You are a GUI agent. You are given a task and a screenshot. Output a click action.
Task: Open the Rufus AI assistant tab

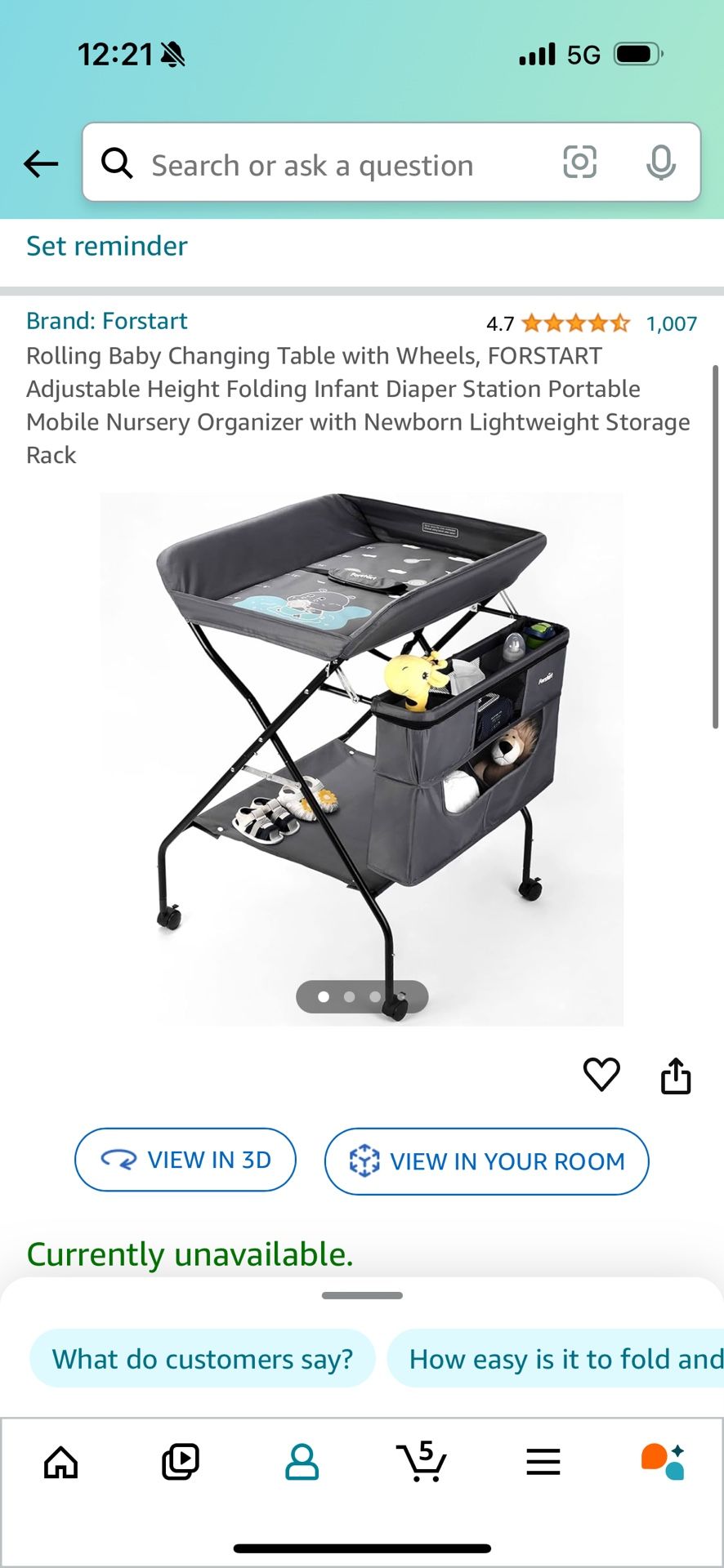point(663,1462)
